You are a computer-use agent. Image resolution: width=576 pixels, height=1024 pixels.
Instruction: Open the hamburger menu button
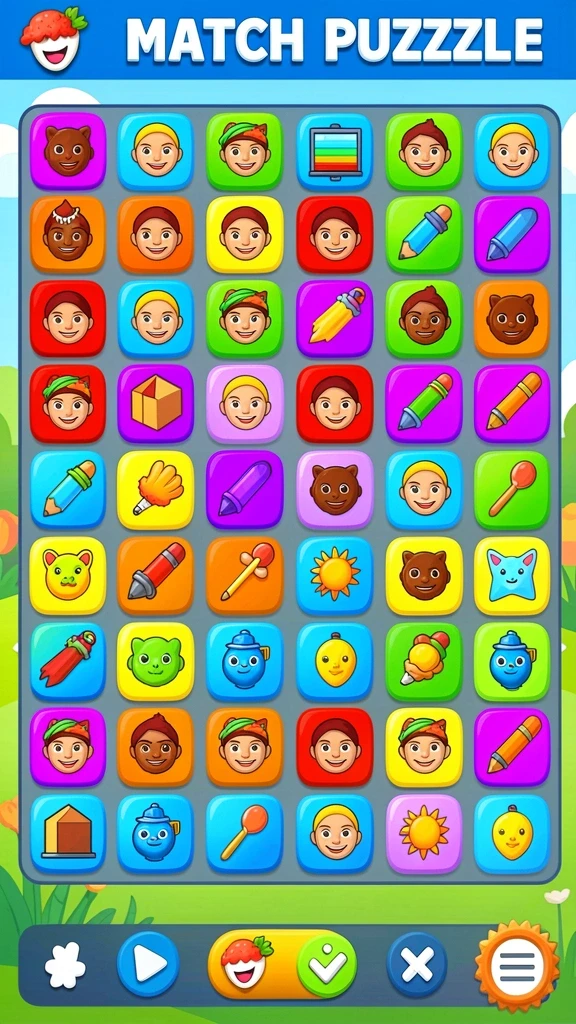pyautogui.click(x=517, y=964)
